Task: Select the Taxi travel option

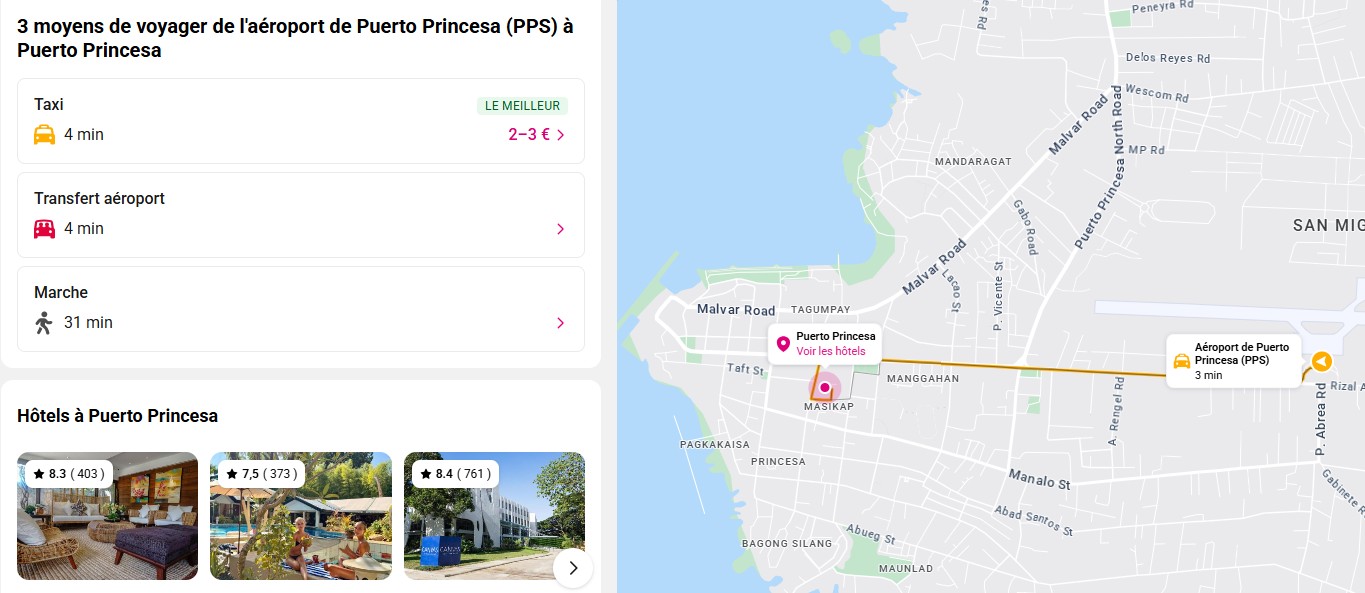Action: 300,120
